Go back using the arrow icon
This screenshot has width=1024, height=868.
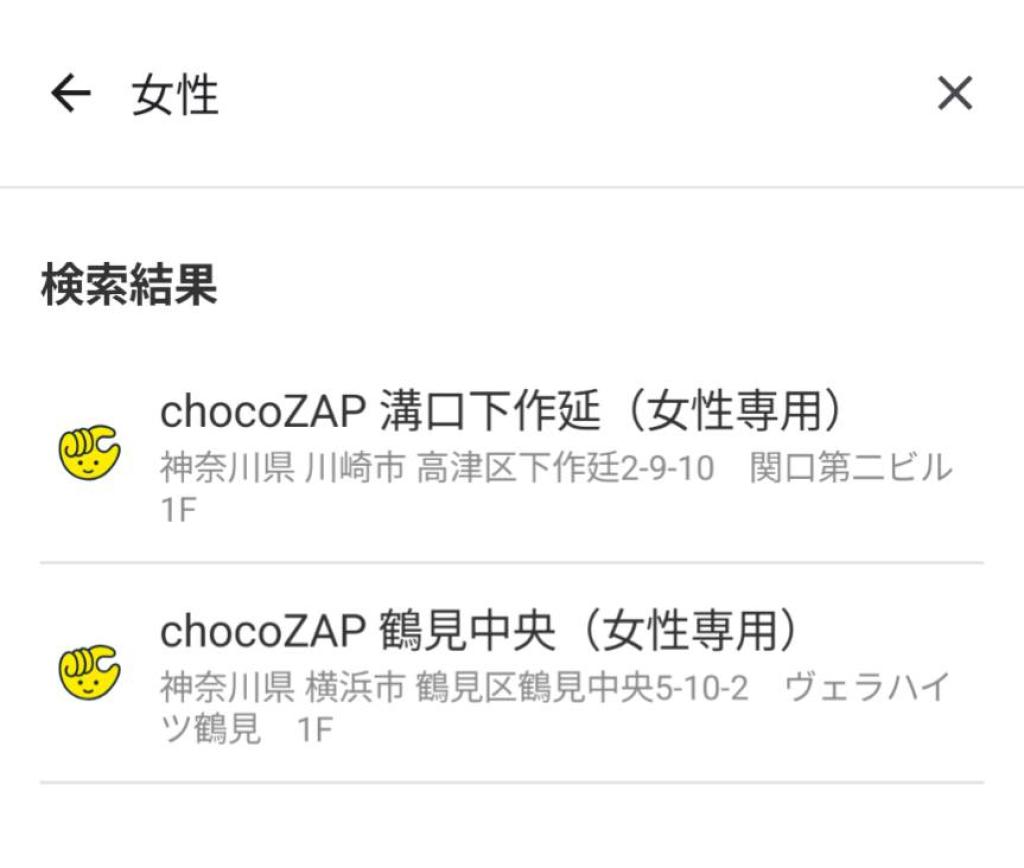[70, 95]
